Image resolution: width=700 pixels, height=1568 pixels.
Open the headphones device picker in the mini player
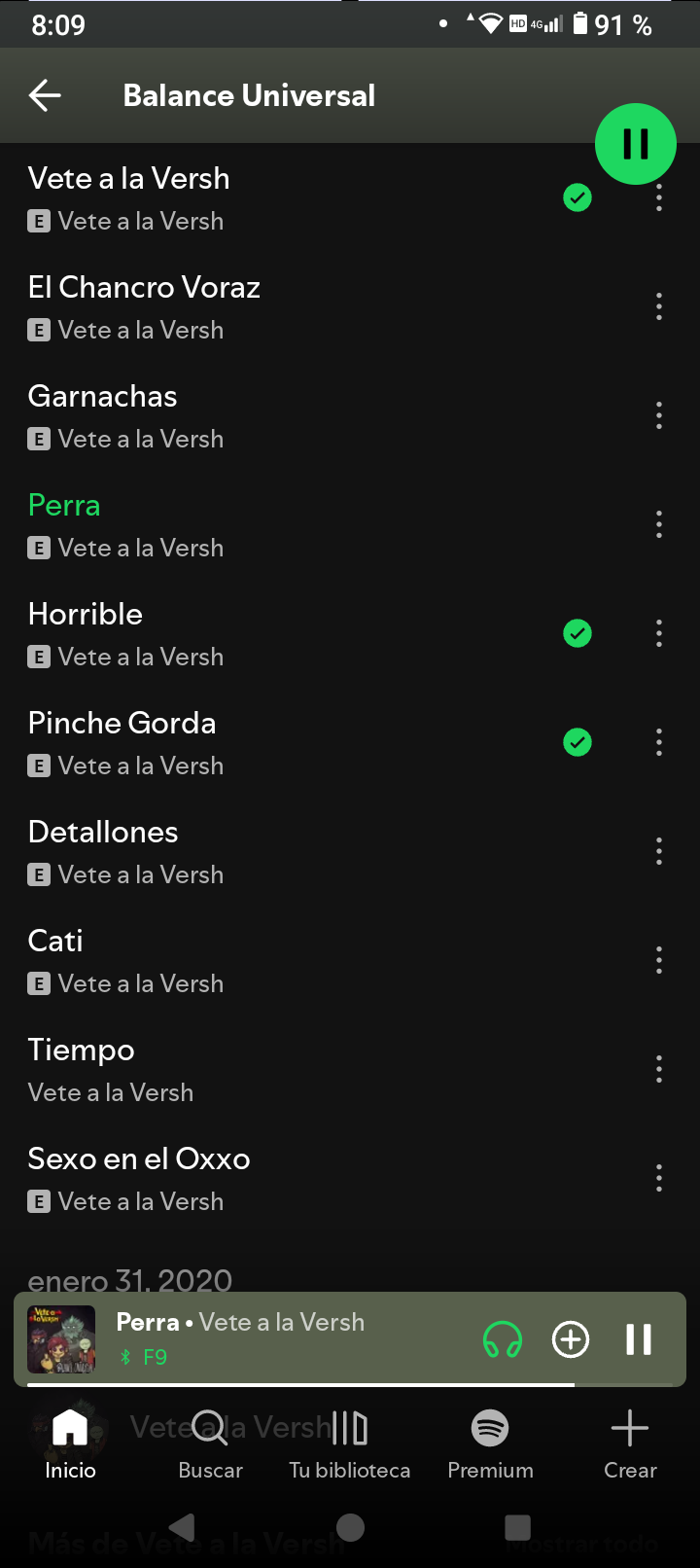[x=503, y=1339]
